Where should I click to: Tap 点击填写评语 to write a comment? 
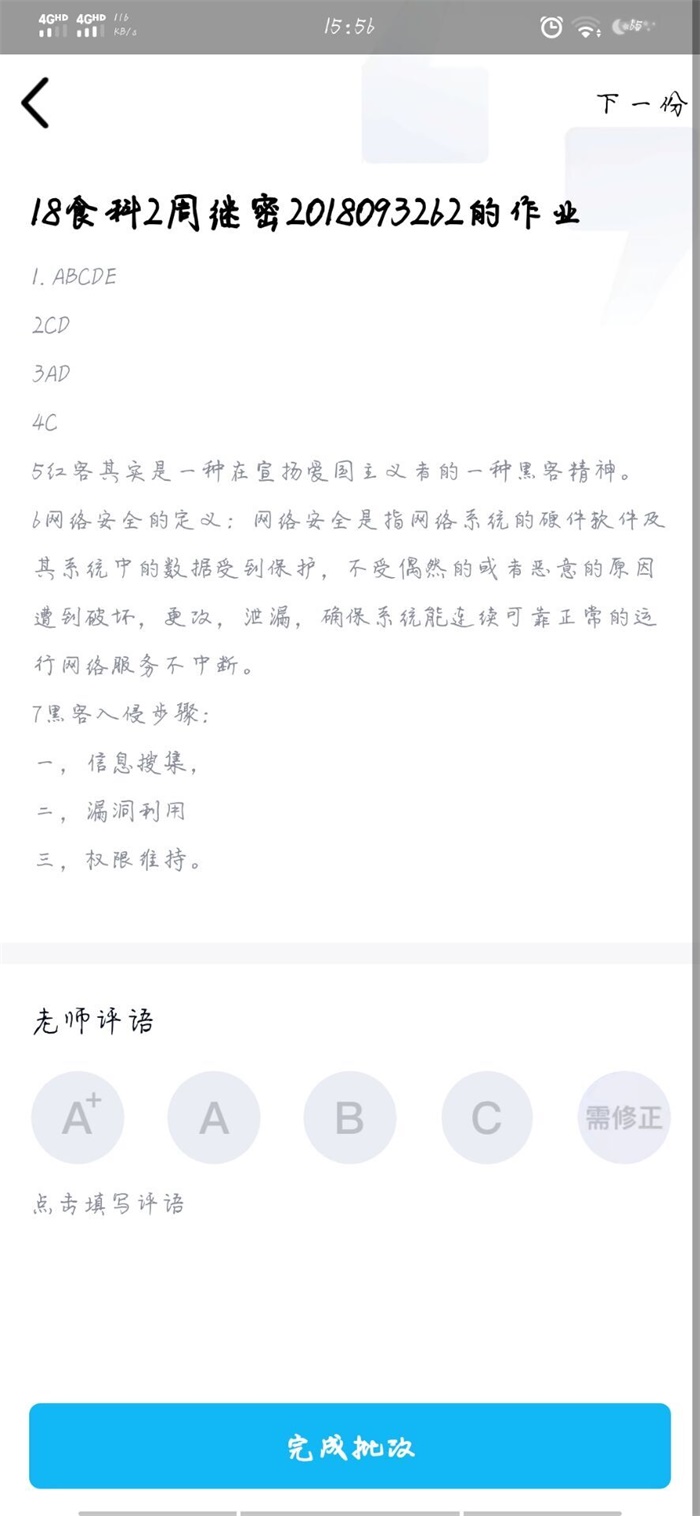(109, 1204)
